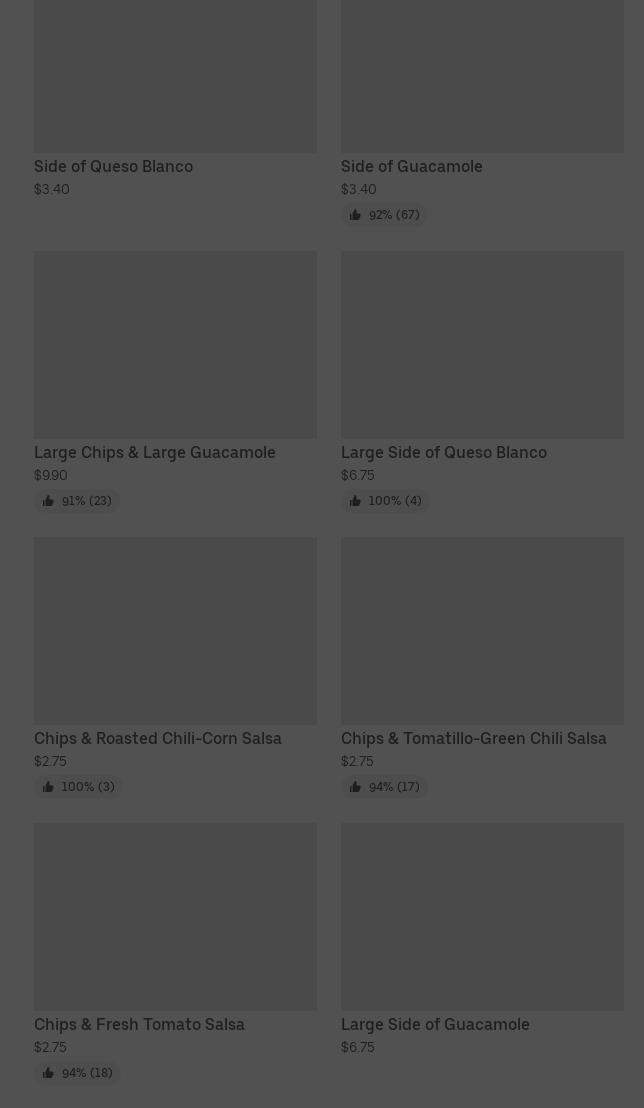Choose Chips & Roasted Chili-Corn Salsa

click(175, 667)
